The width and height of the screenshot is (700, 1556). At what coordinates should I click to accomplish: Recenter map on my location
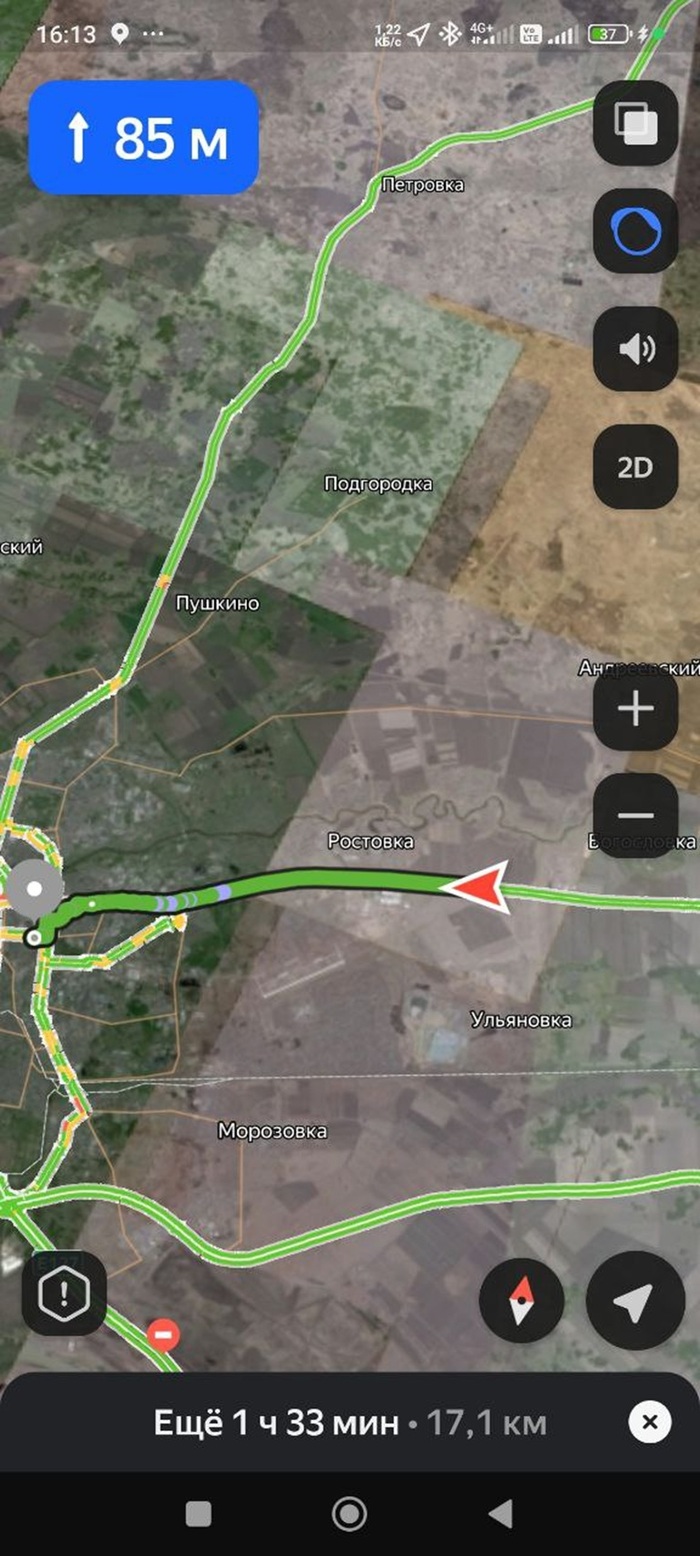pos(634,1301)
